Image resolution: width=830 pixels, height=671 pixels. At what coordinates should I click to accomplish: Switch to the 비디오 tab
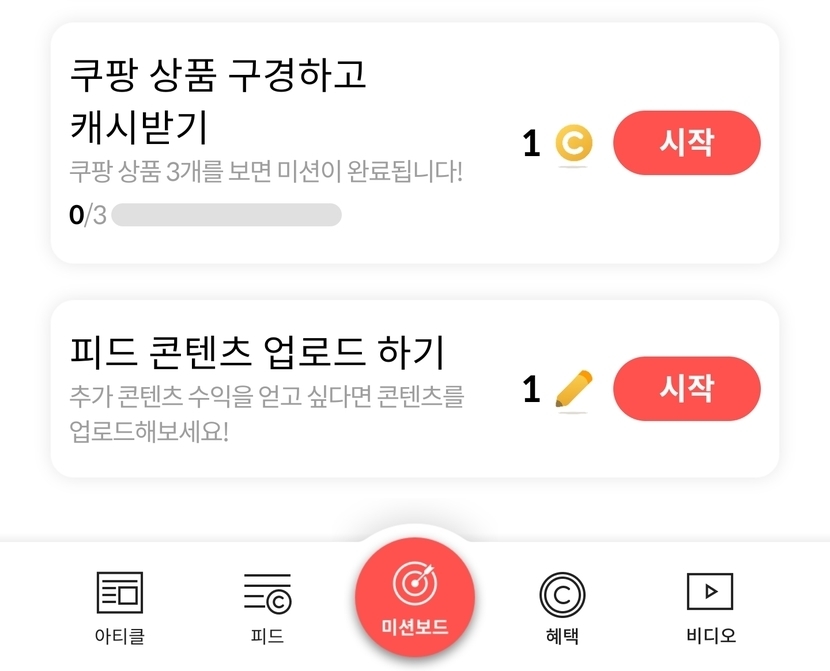point(710,607)
